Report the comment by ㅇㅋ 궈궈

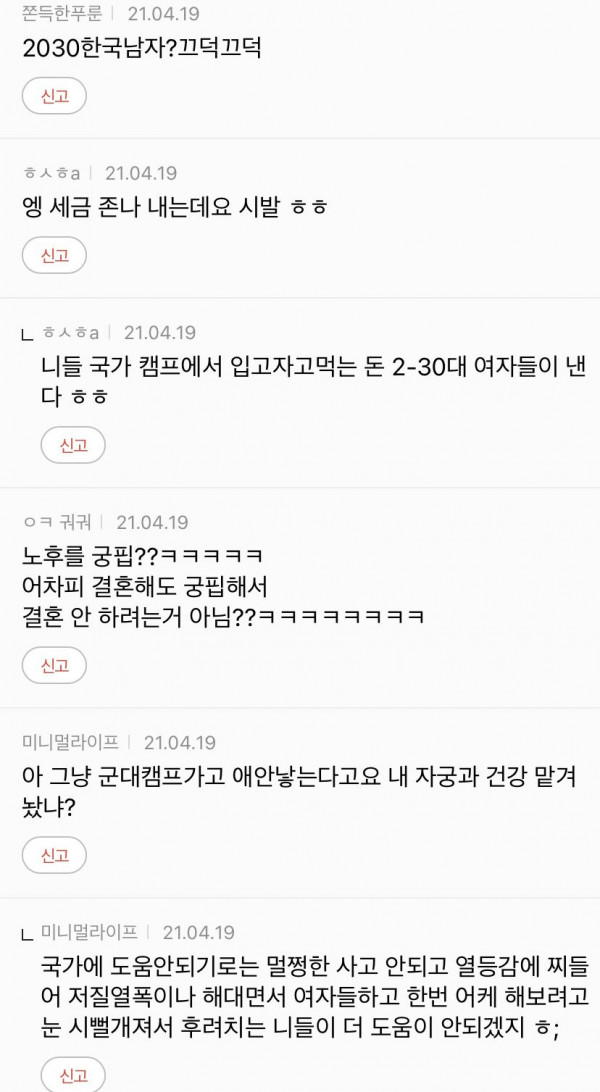[54, 664]
